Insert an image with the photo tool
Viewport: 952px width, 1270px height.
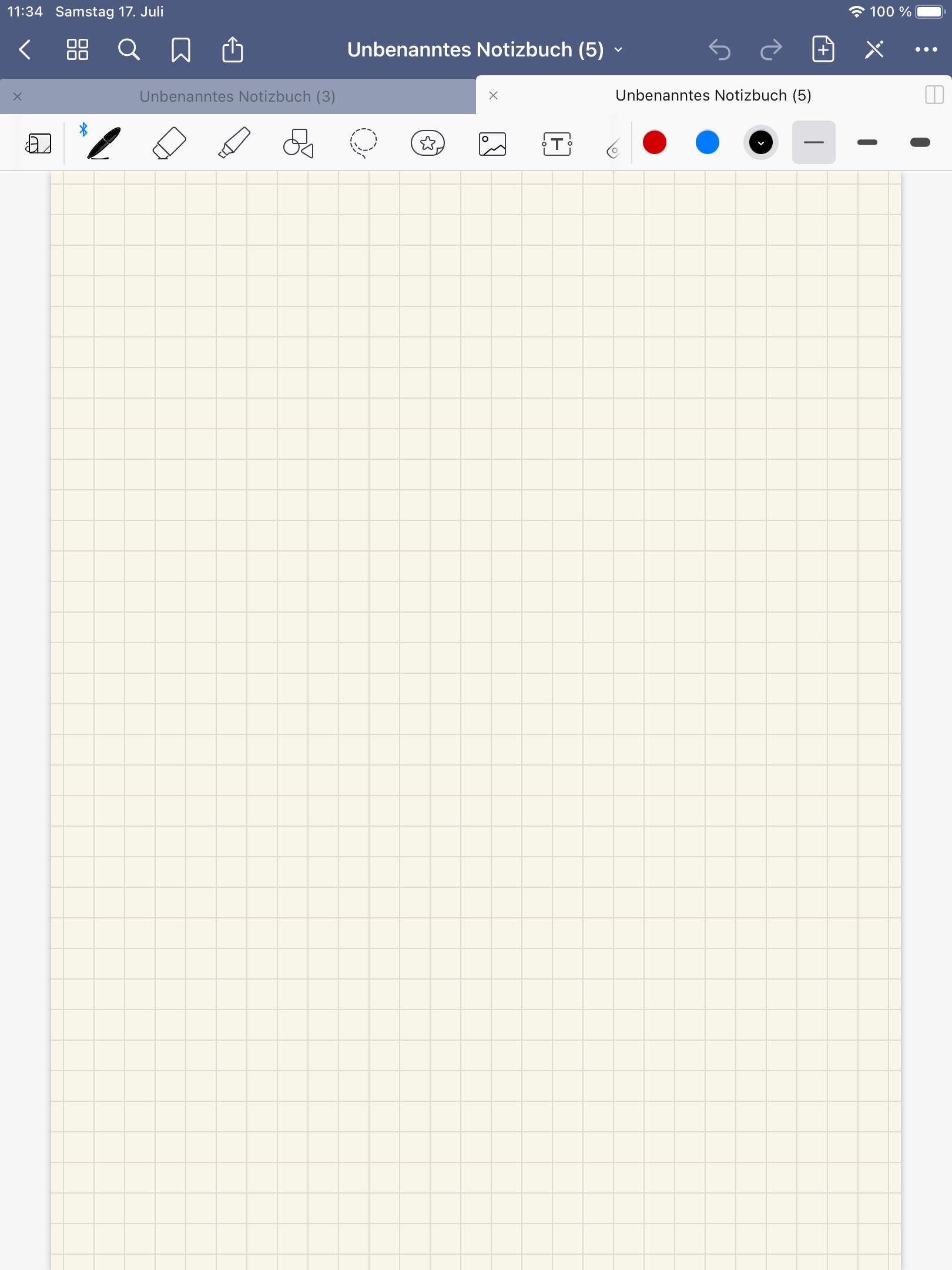[x=492, y=143]
